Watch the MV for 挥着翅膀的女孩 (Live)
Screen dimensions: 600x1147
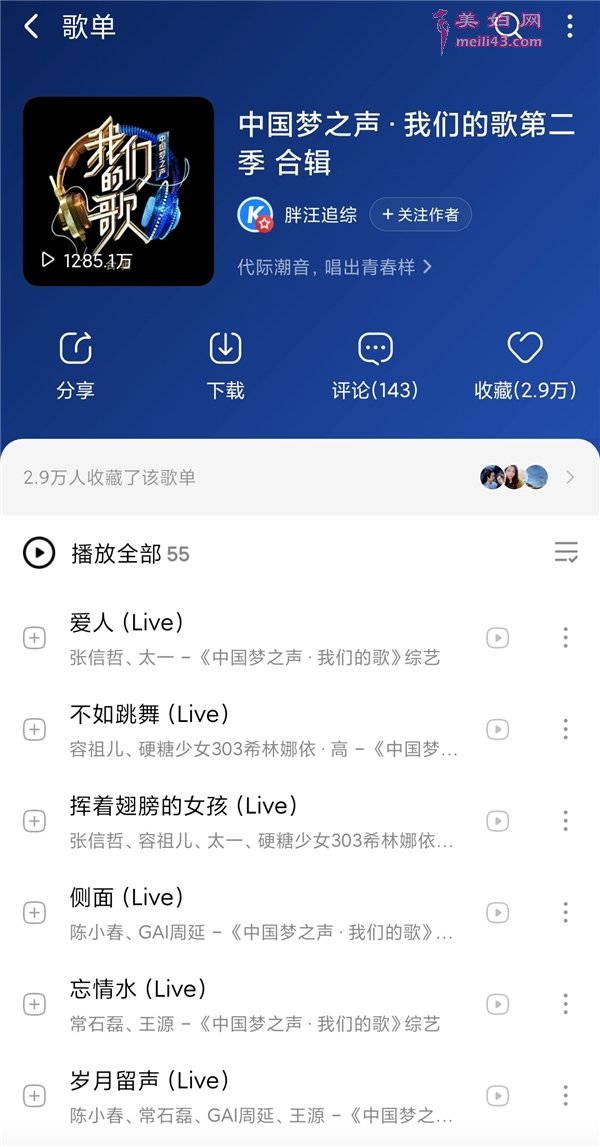[498, 821]
